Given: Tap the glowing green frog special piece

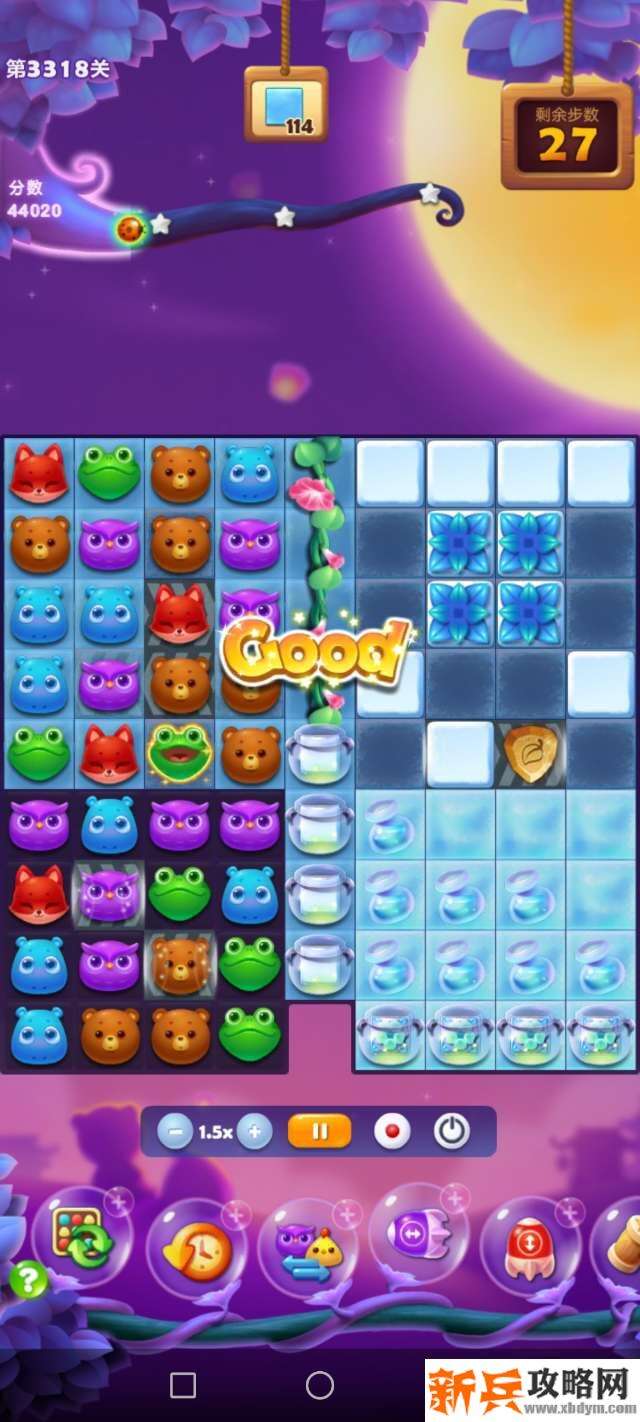Looking at the screenshot, I should point(180,754).
